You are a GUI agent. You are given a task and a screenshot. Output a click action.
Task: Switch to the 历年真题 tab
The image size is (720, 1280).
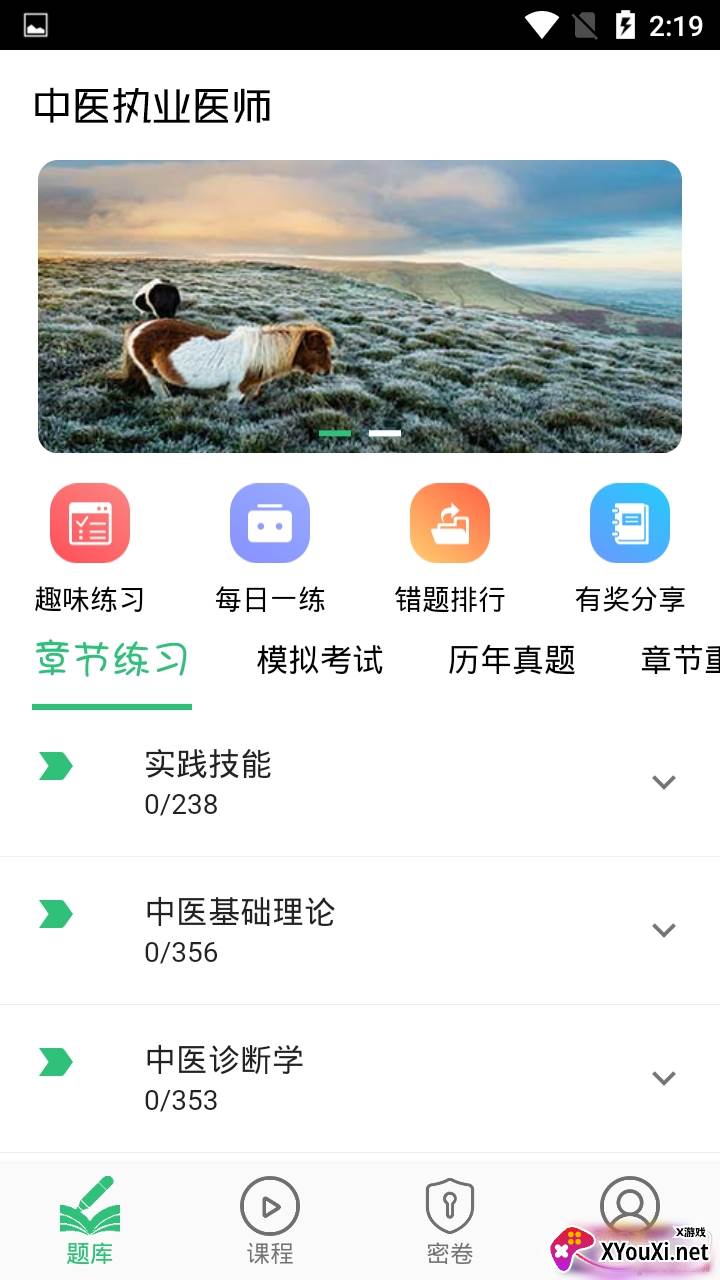click(x=512, y=661)
